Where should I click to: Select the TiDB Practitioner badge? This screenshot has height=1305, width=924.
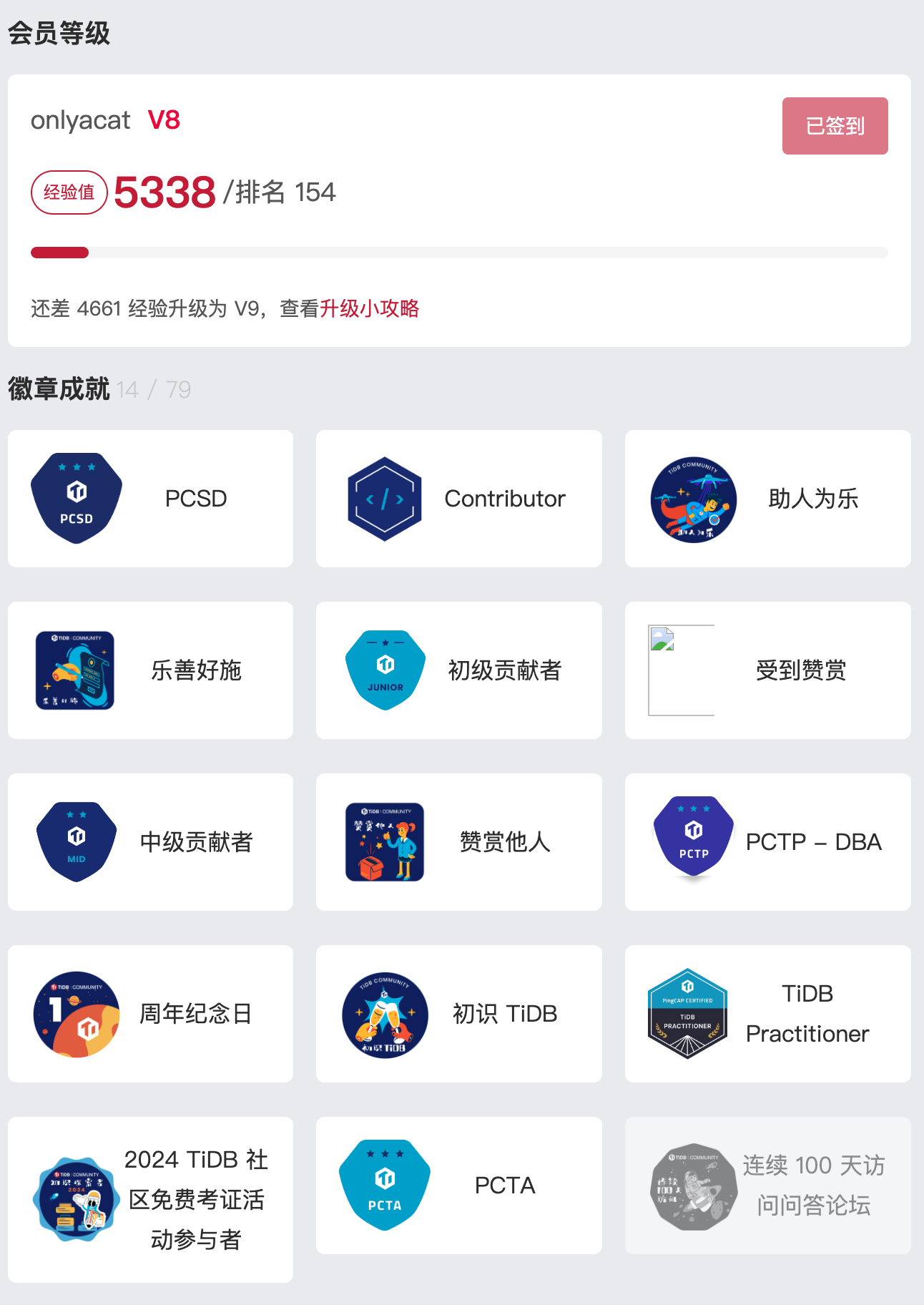pyautogui.click(x=767, y=1014)
